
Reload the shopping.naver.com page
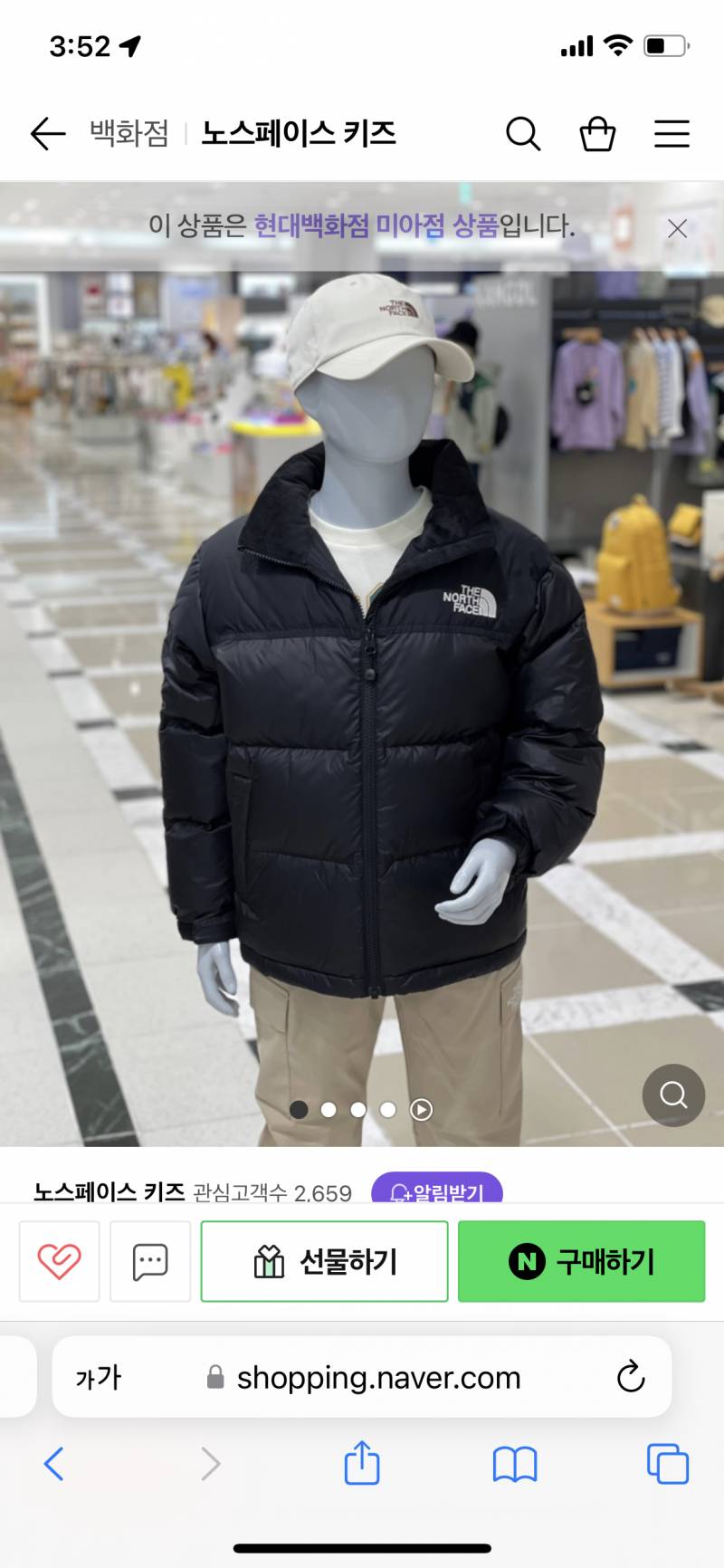pyautogui.click(x=630, y=1377)
